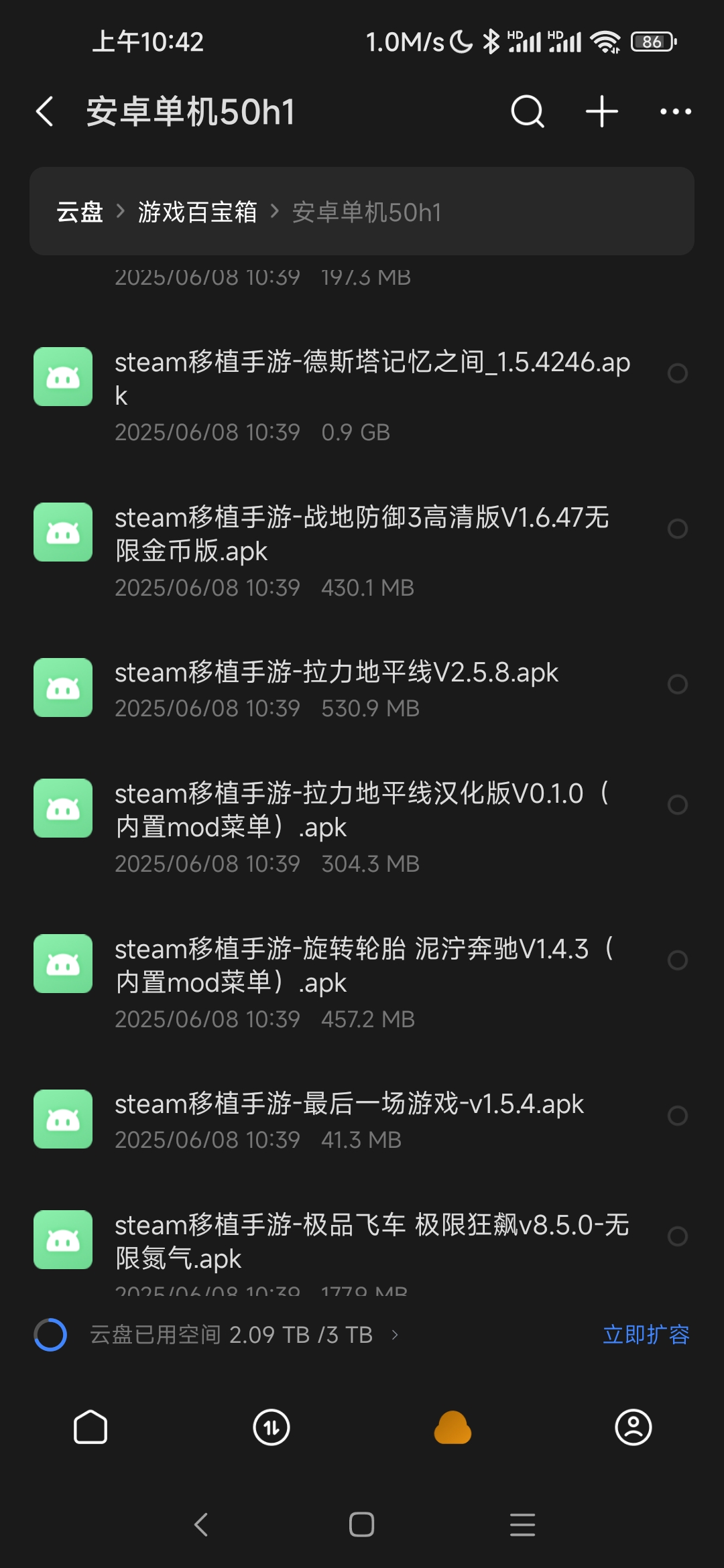Open search in this folder
Image resolution: width=724 pixels, height=1568 pixels.
tap(528, 111)
